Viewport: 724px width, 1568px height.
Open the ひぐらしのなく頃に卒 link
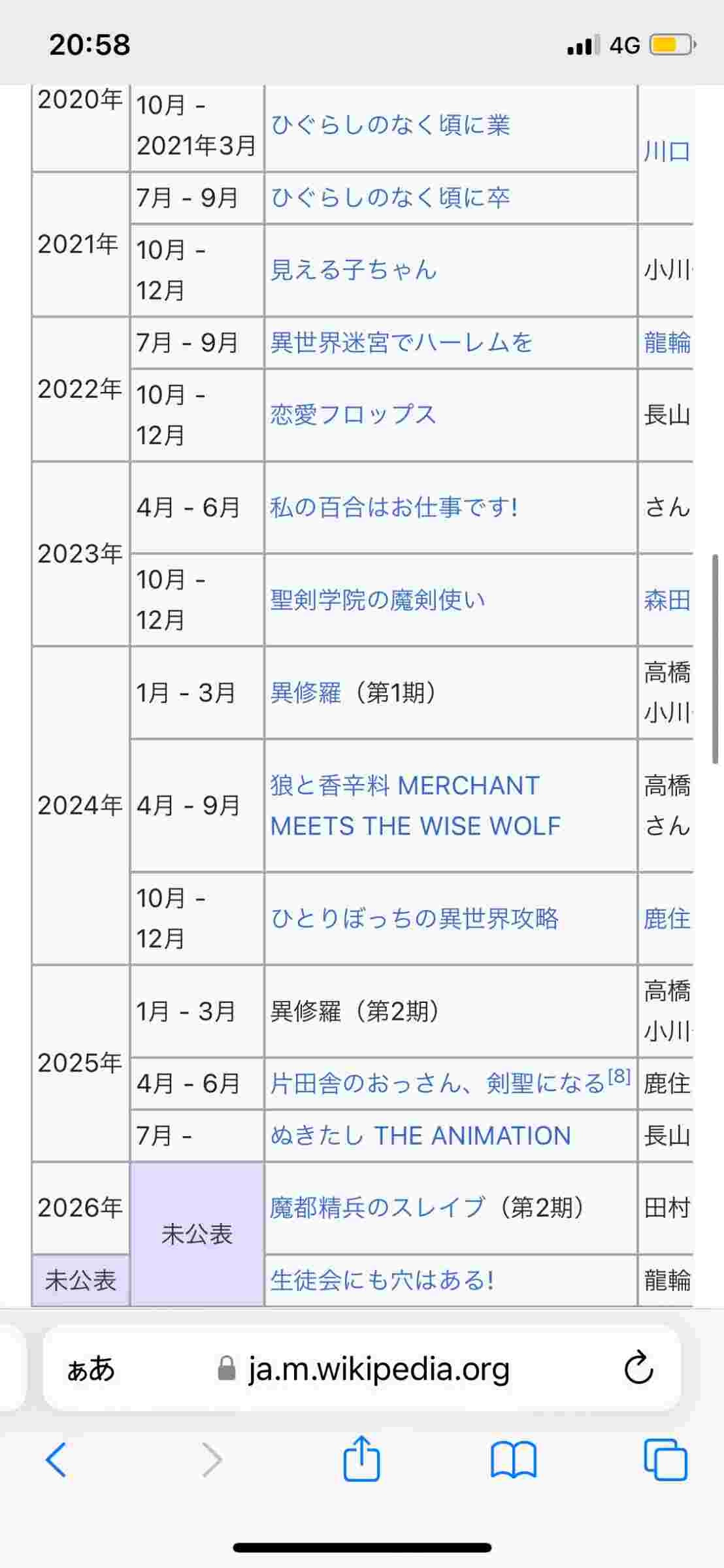tap(390, 198)
